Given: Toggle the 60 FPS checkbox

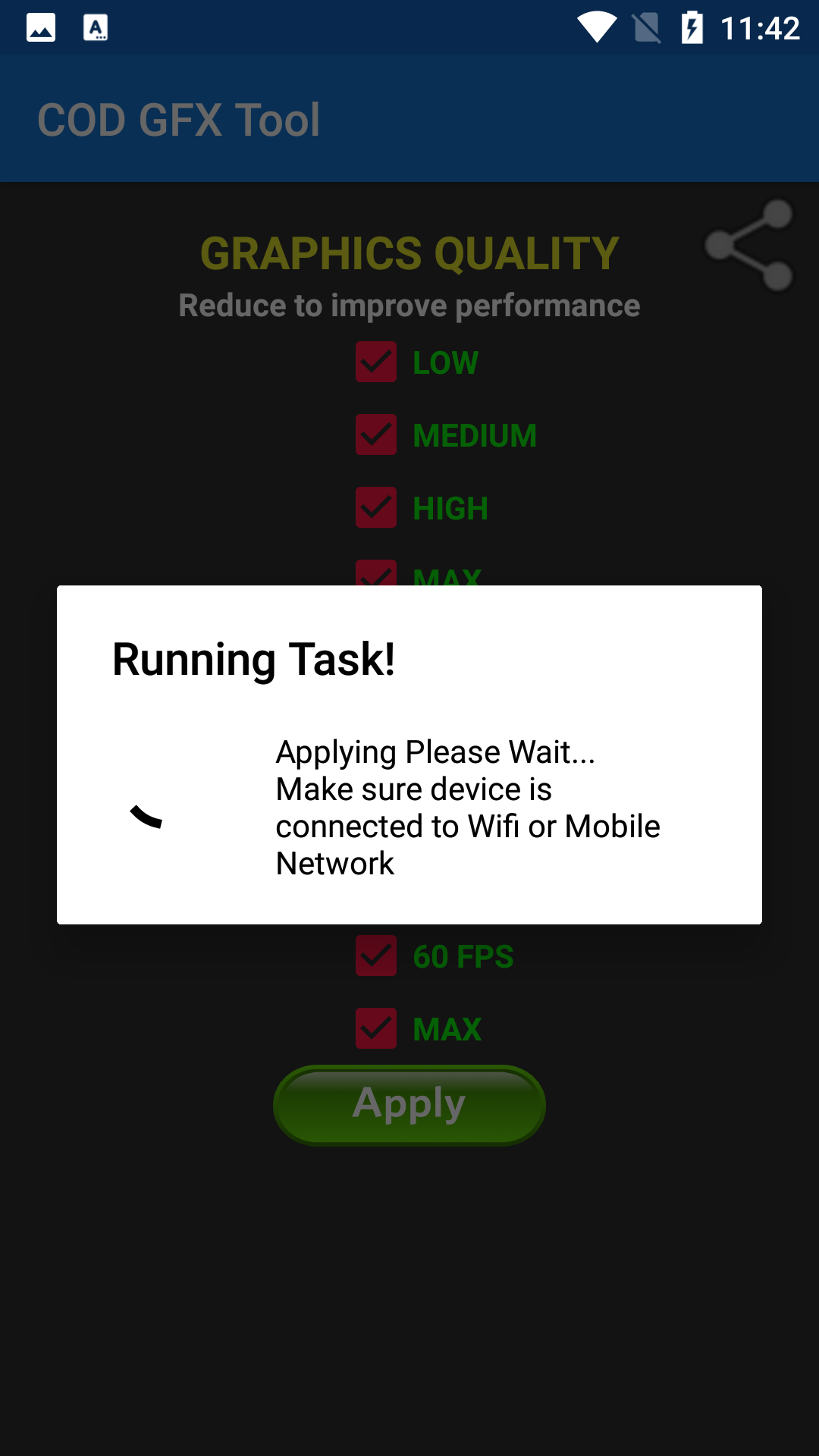Looking at the screenshot, I should (376, 956).
